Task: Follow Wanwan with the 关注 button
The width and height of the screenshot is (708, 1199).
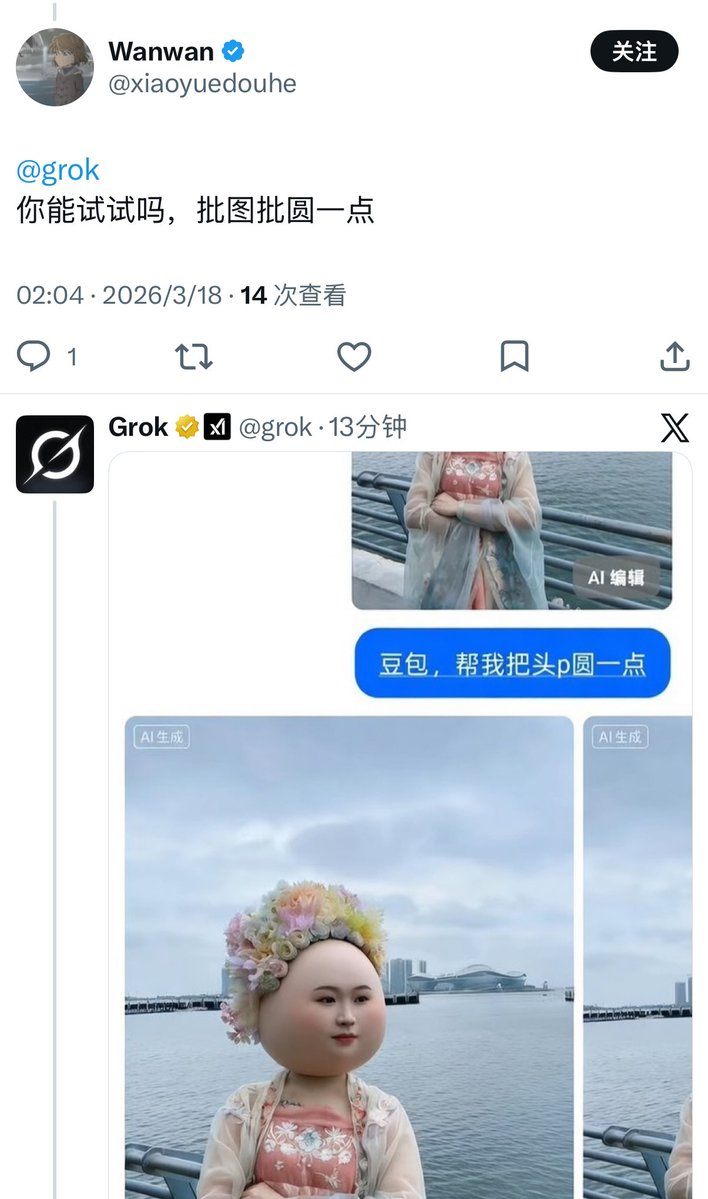Action: point(634,52)
